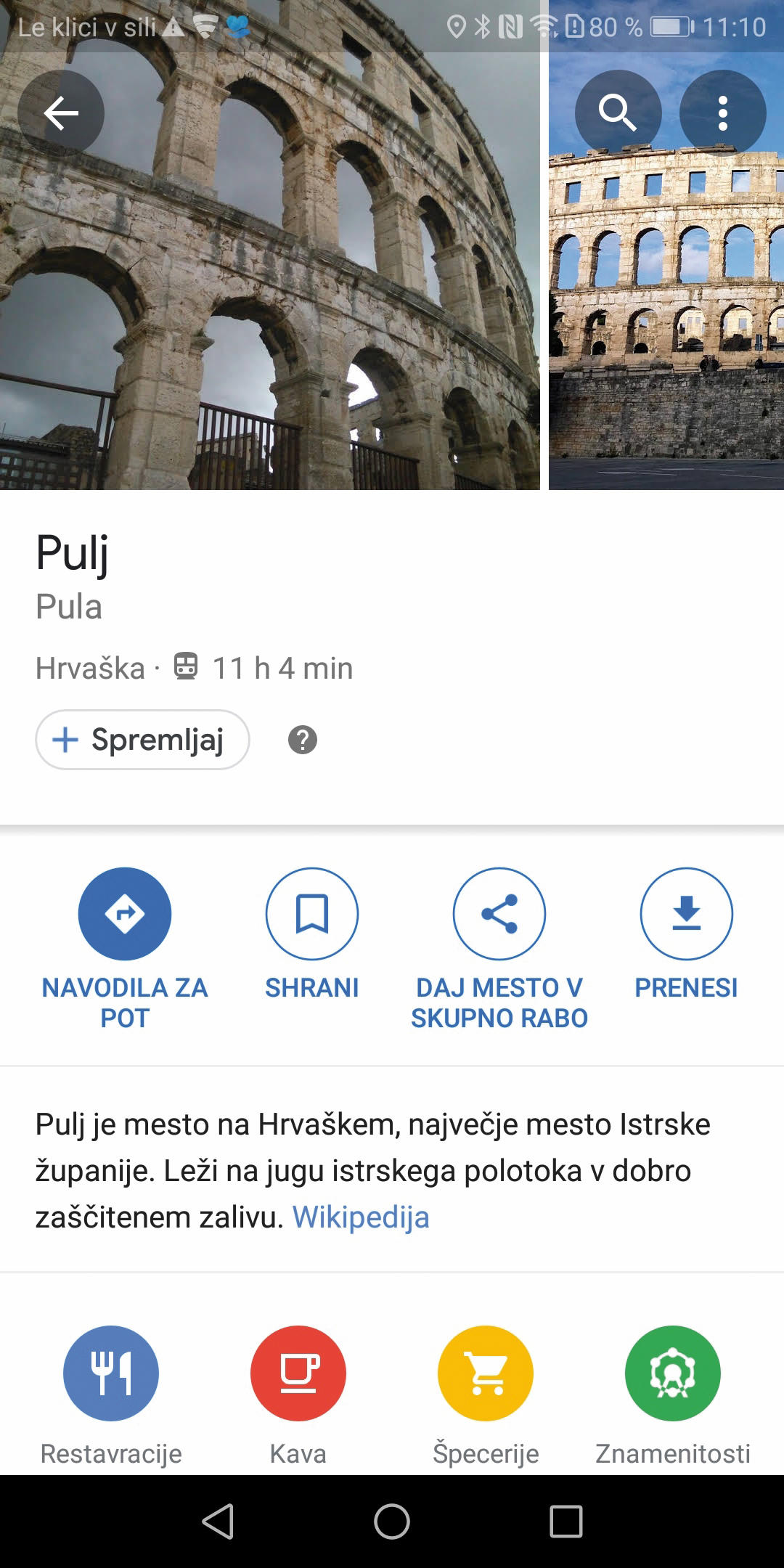
Task: Download the area with Prenesi
Action: pos(686,913)
